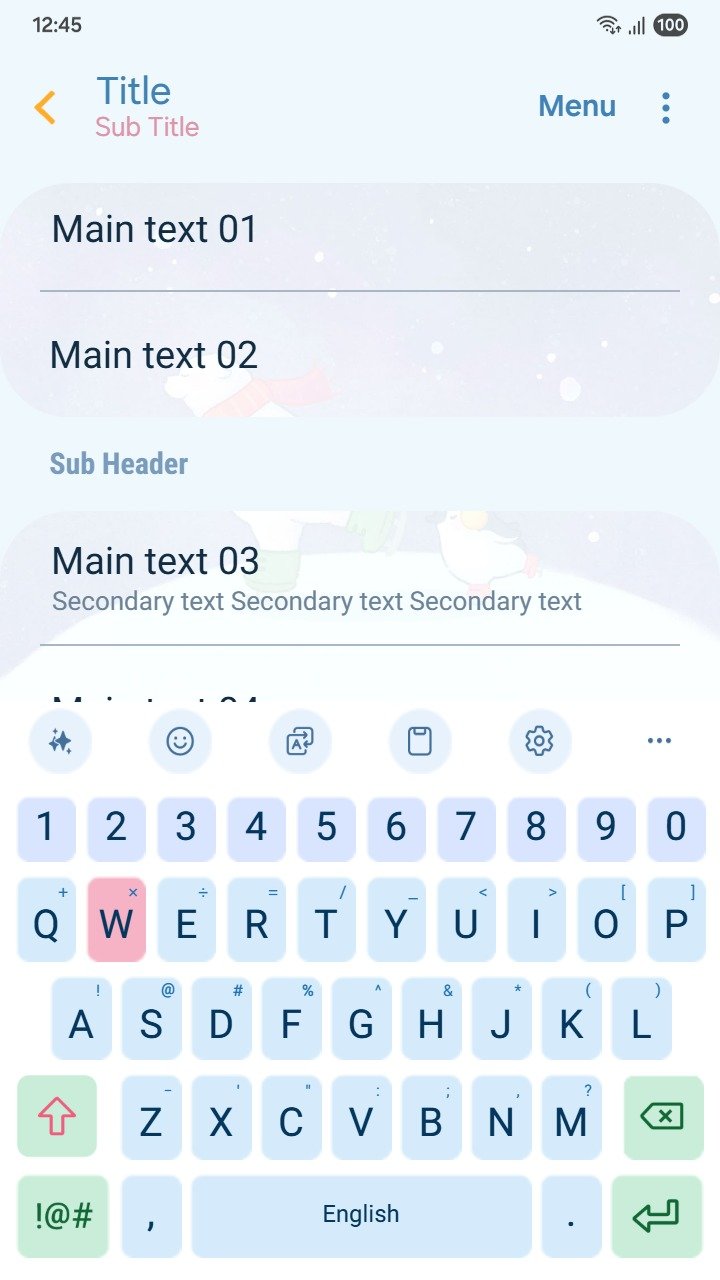This screenshot has height=1280, width=720.
Task: Open keyboard settings gear
Action: (x=539, y=741)
